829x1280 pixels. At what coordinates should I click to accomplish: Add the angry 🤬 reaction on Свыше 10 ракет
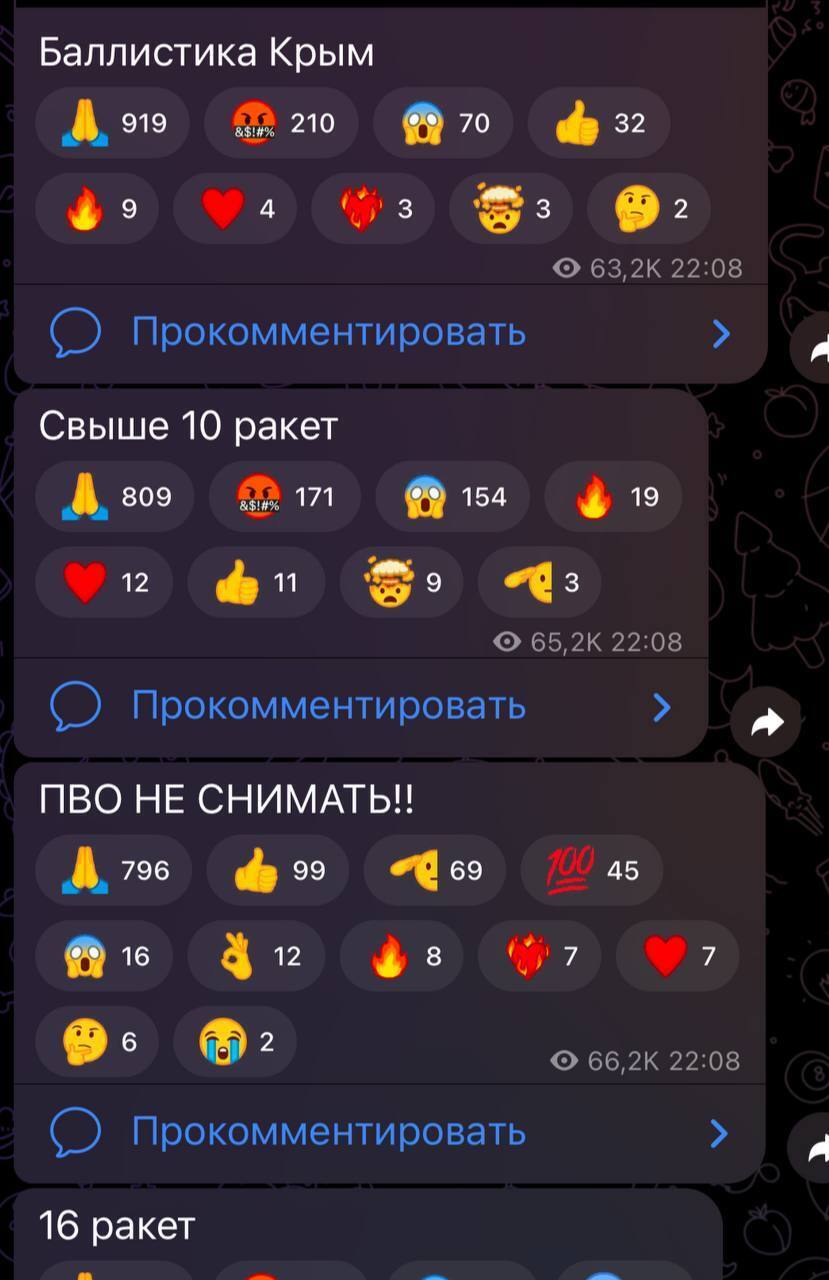(x=283, y=496)
